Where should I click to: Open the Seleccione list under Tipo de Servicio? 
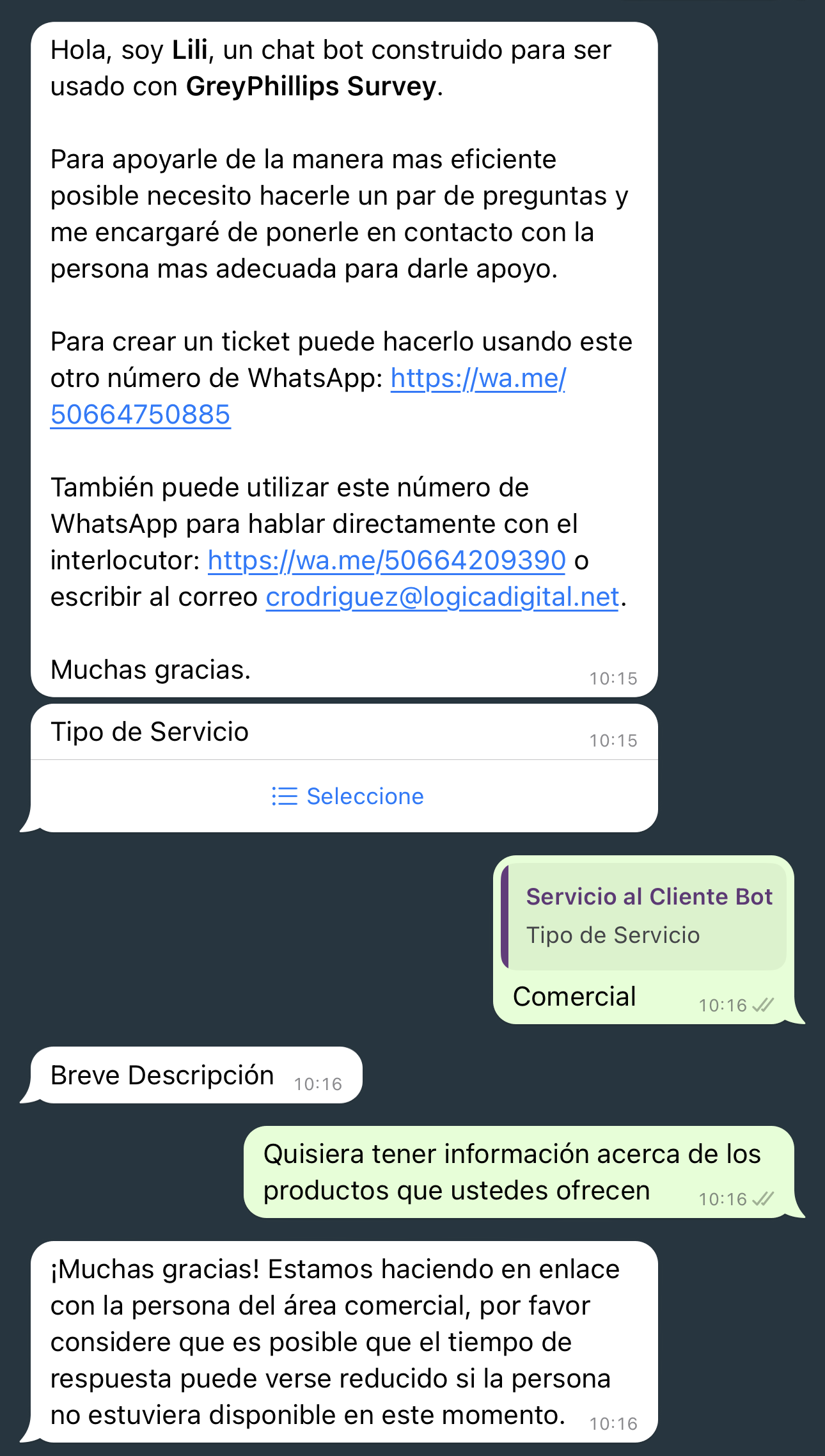(x=347, y=796)
